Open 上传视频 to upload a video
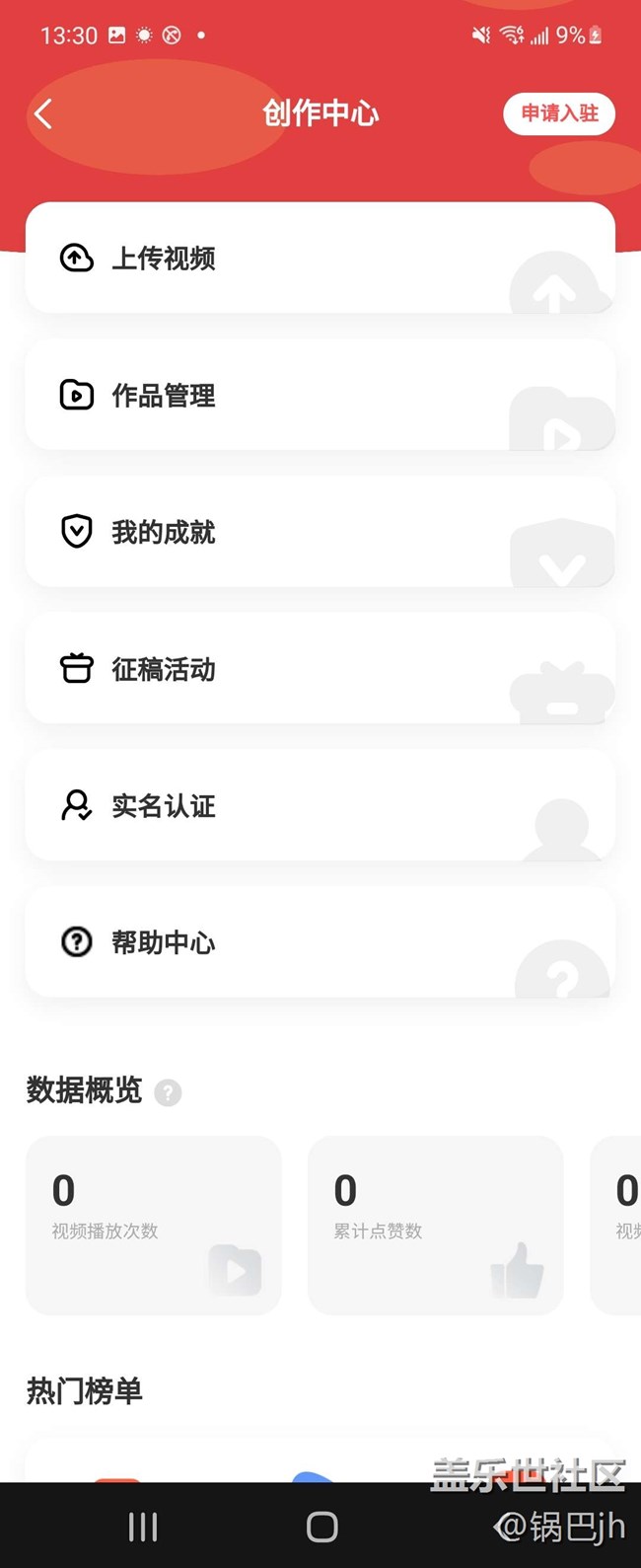The image size is (641, 1568). tap(320, 259)
